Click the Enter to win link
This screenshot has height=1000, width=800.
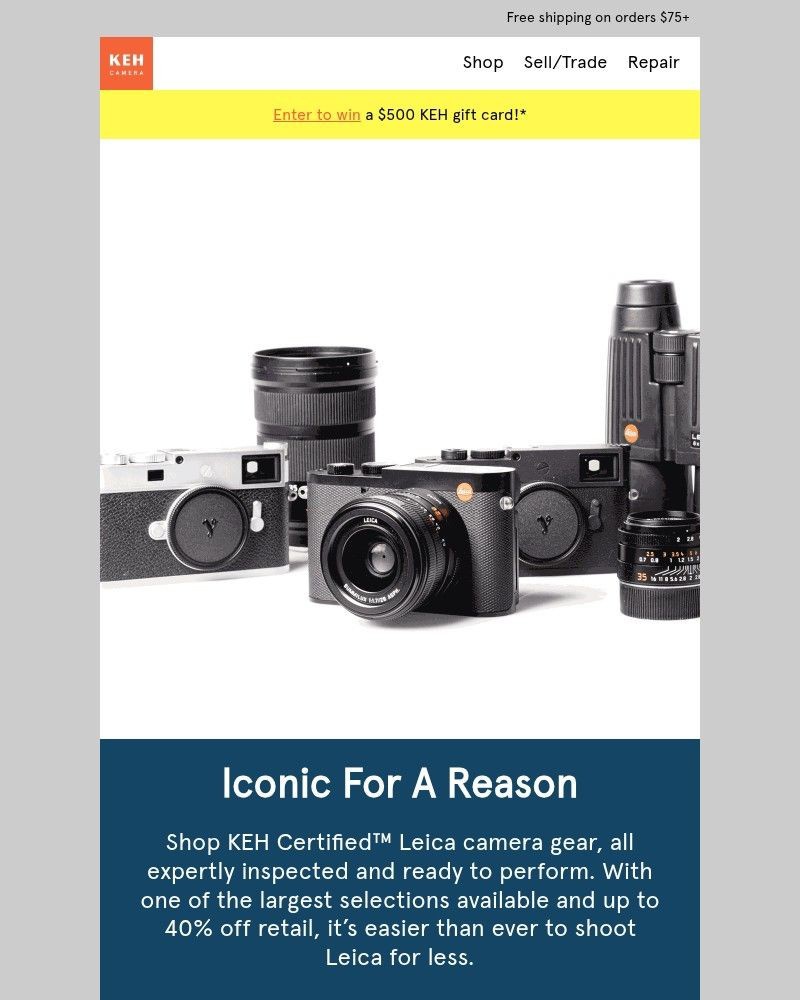pos(315,115)
